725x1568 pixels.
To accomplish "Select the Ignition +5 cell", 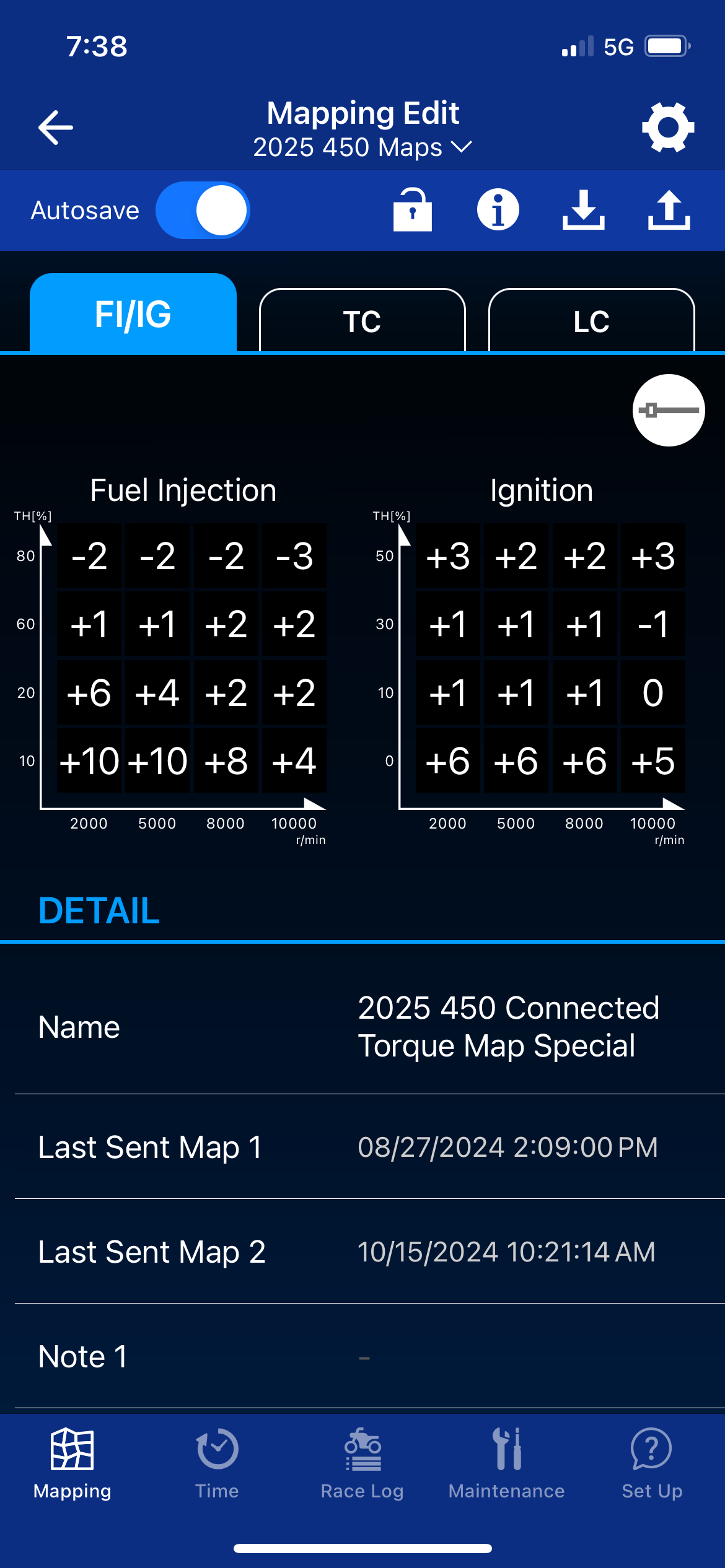I will (x=653, y=760).
